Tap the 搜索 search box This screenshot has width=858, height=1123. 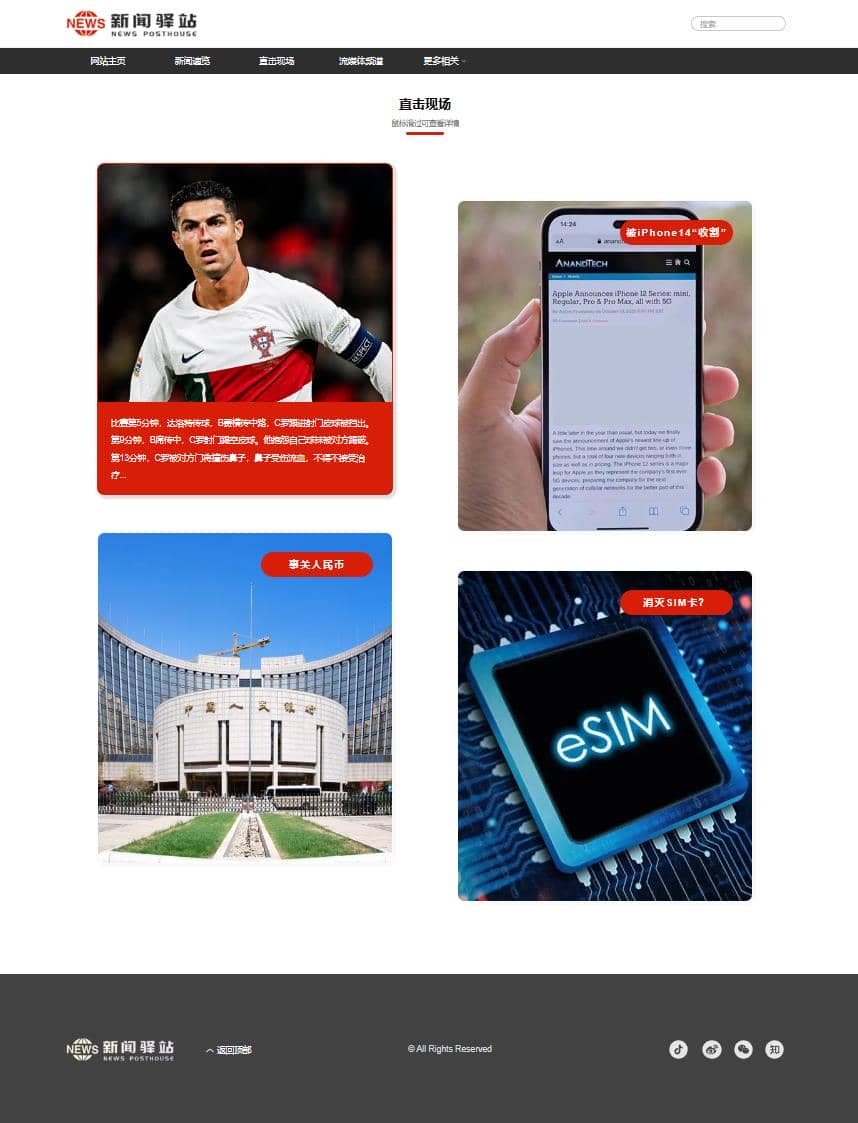click(x=738, y=24)
